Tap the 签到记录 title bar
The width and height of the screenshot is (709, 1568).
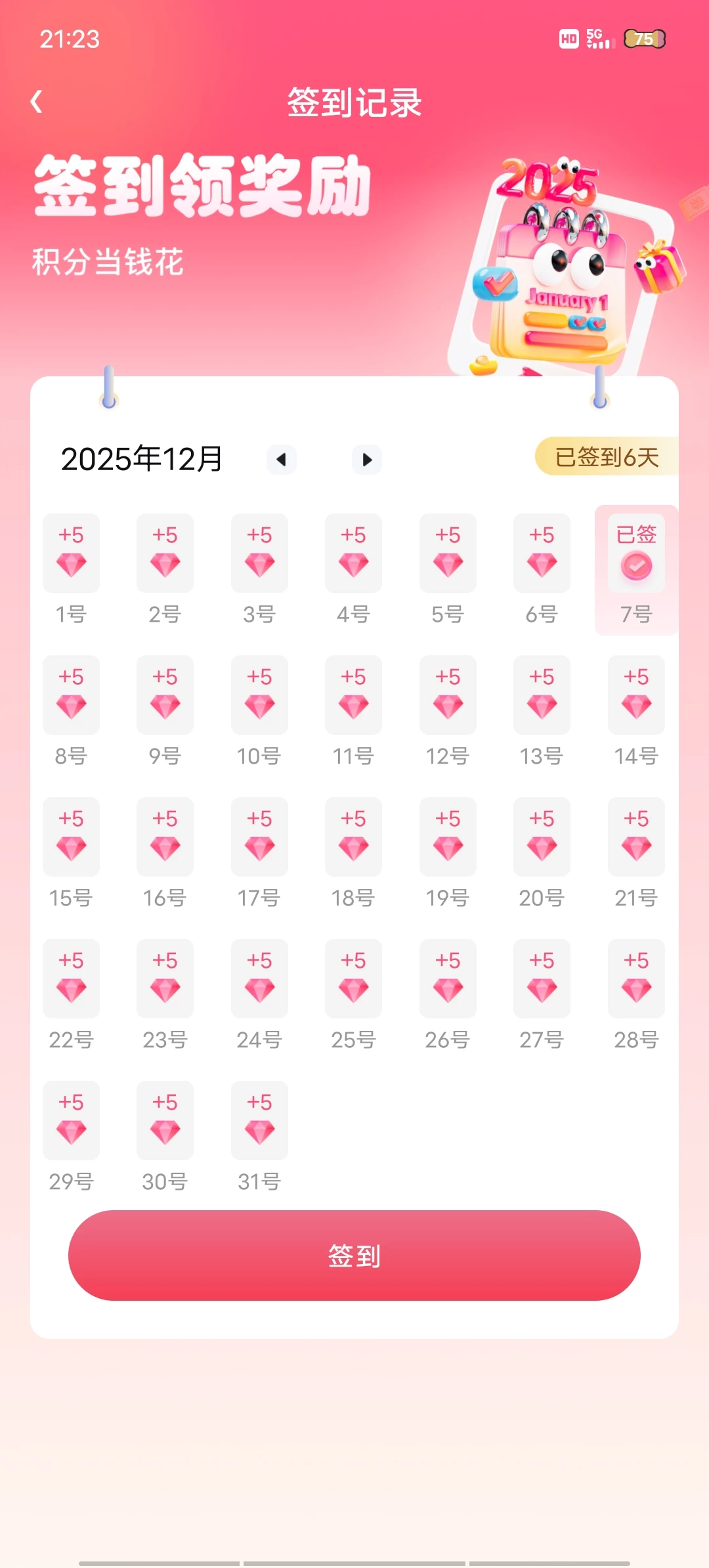coord(354,103)
